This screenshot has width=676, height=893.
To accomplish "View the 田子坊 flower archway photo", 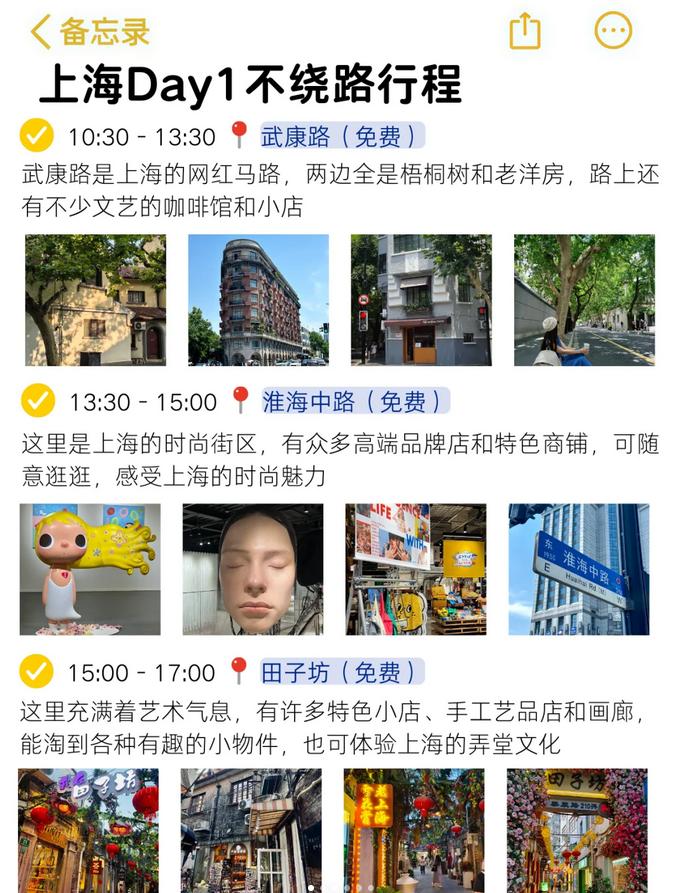I will [x=576, y=830].
